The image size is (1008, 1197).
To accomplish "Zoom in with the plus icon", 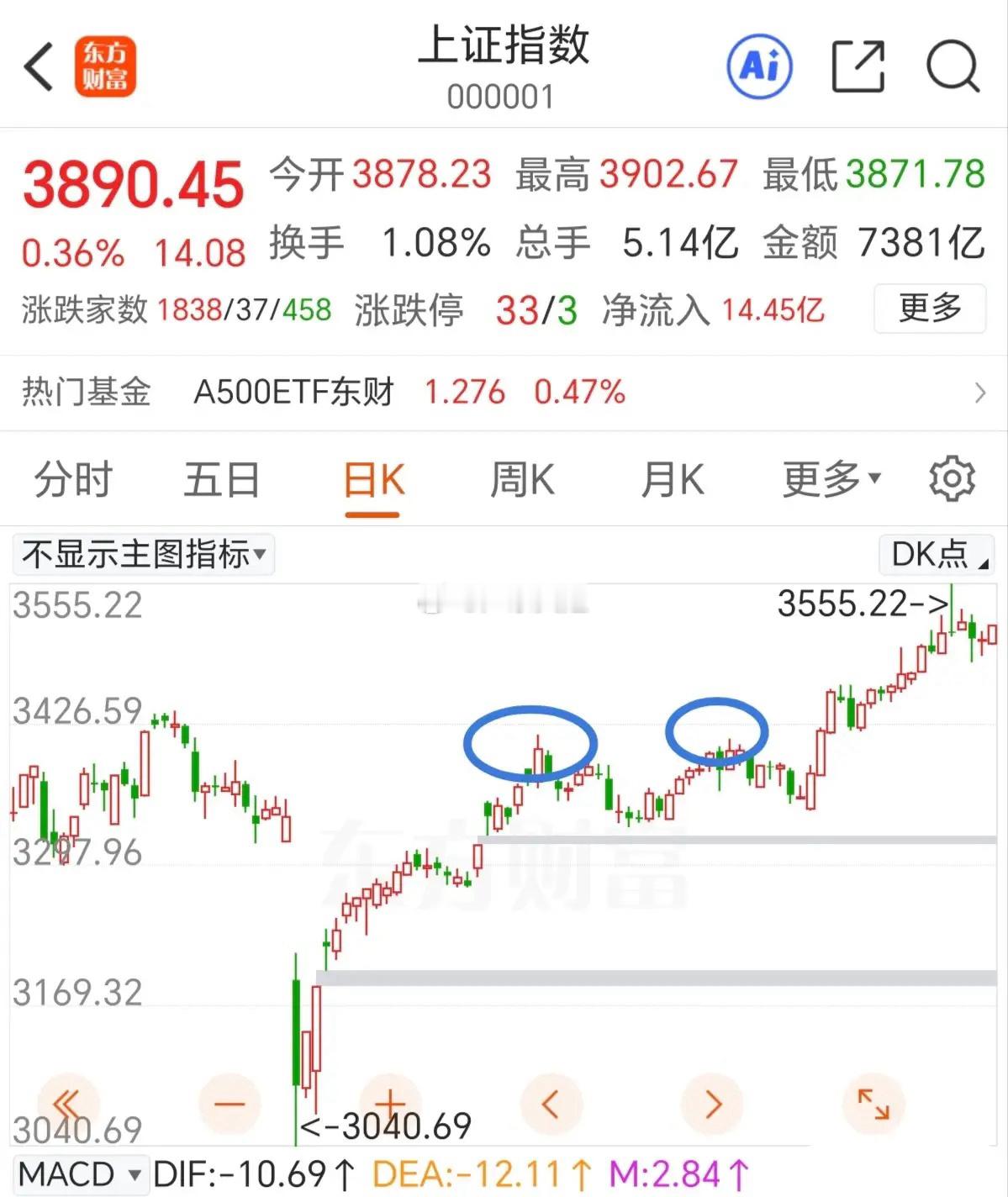I will (389, 1104).
